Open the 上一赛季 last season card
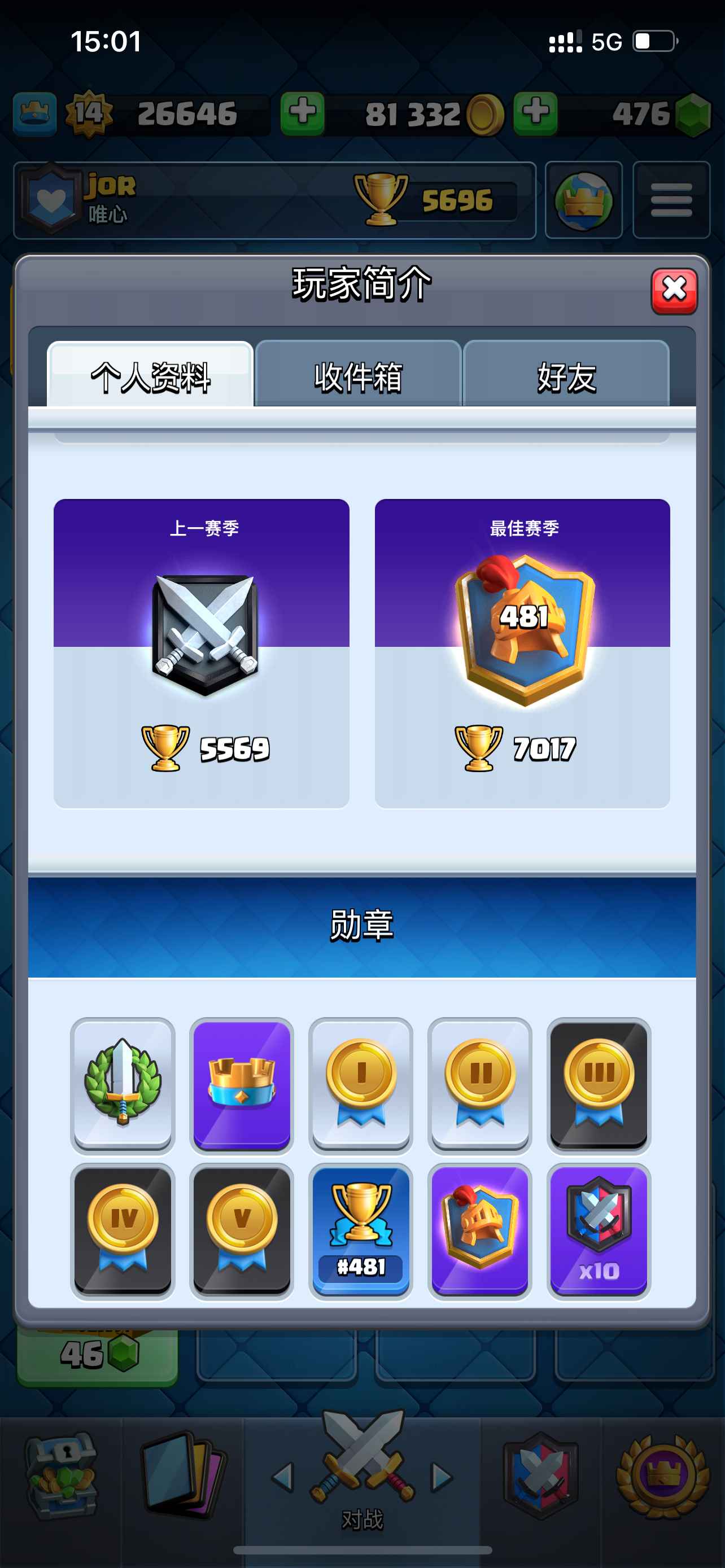This screenshot has height=1568, width=725. (x=202, y=653)
